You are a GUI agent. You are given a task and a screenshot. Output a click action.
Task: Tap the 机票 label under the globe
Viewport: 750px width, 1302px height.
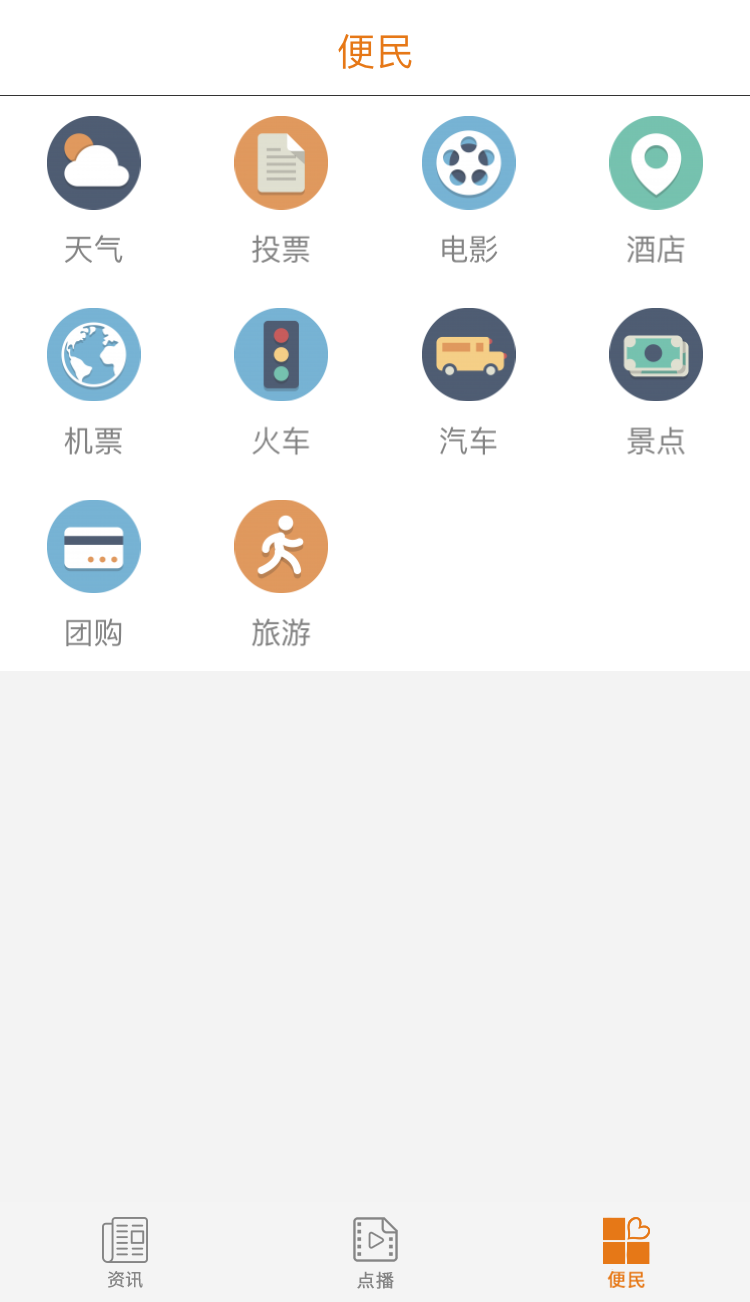tap(94, 442)
